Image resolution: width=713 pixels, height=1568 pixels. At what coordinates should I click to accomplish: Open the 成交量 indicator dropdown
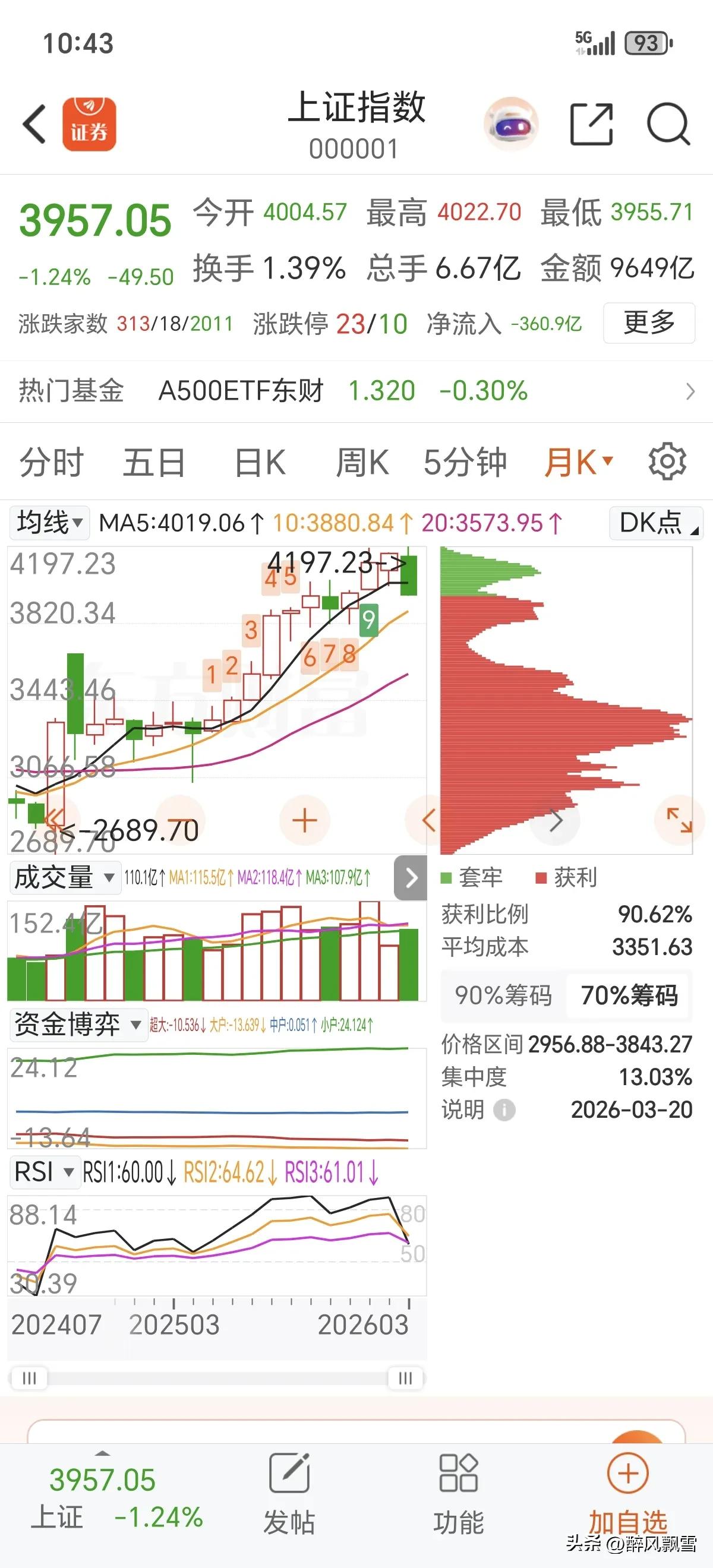point(64,878)
